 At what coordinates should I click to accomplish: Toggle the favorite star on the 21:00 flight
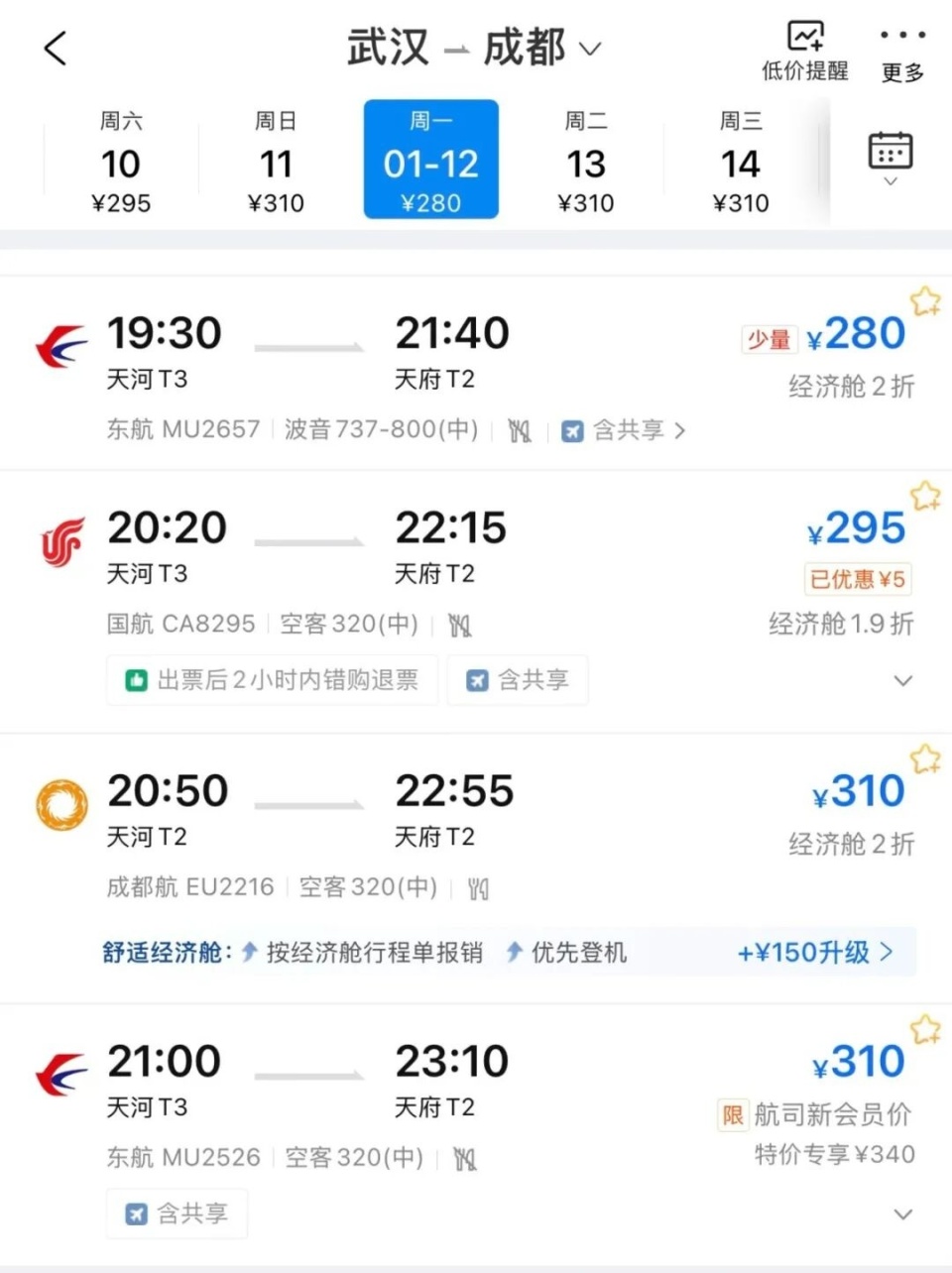tap(925, 1028)
